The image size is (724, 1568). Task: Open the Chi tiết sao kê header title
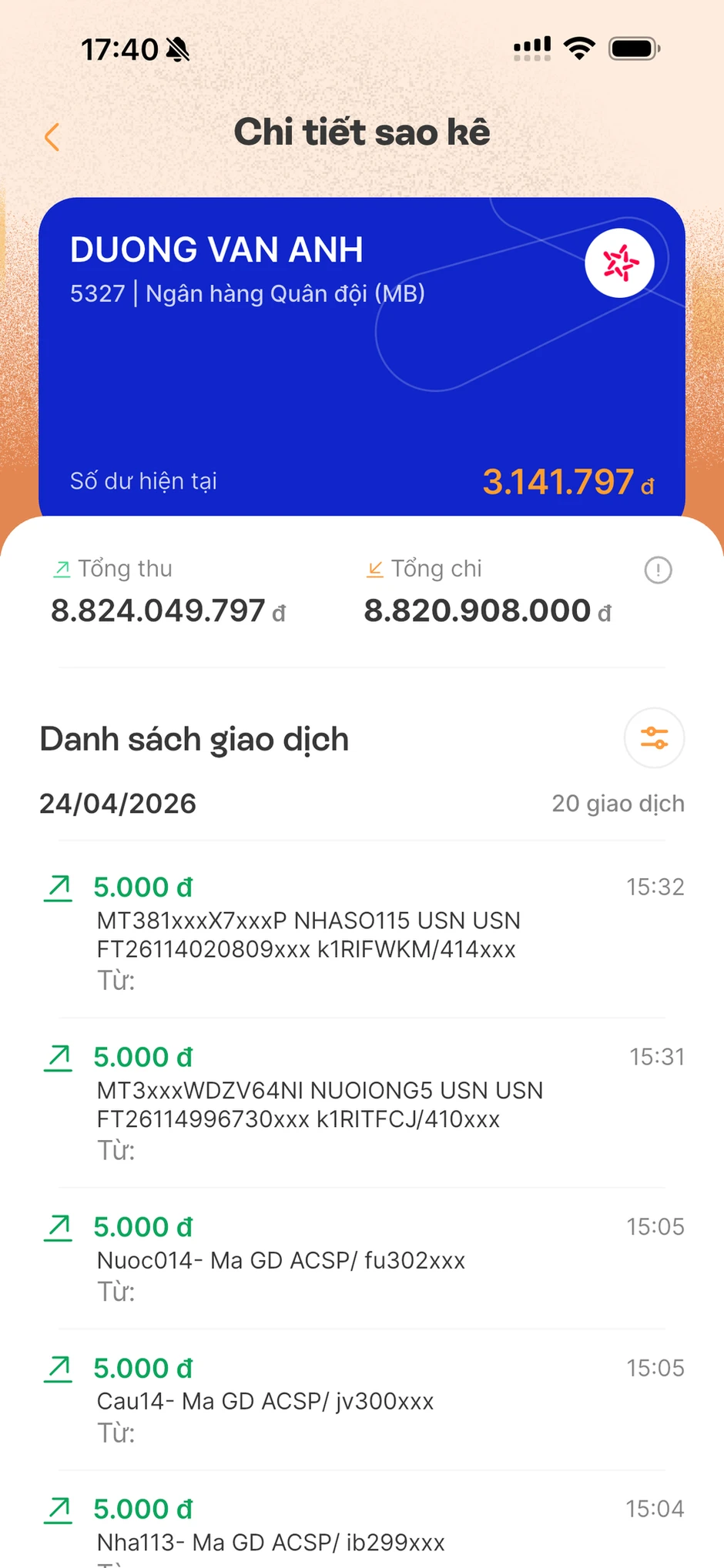(x=362, y=132)
